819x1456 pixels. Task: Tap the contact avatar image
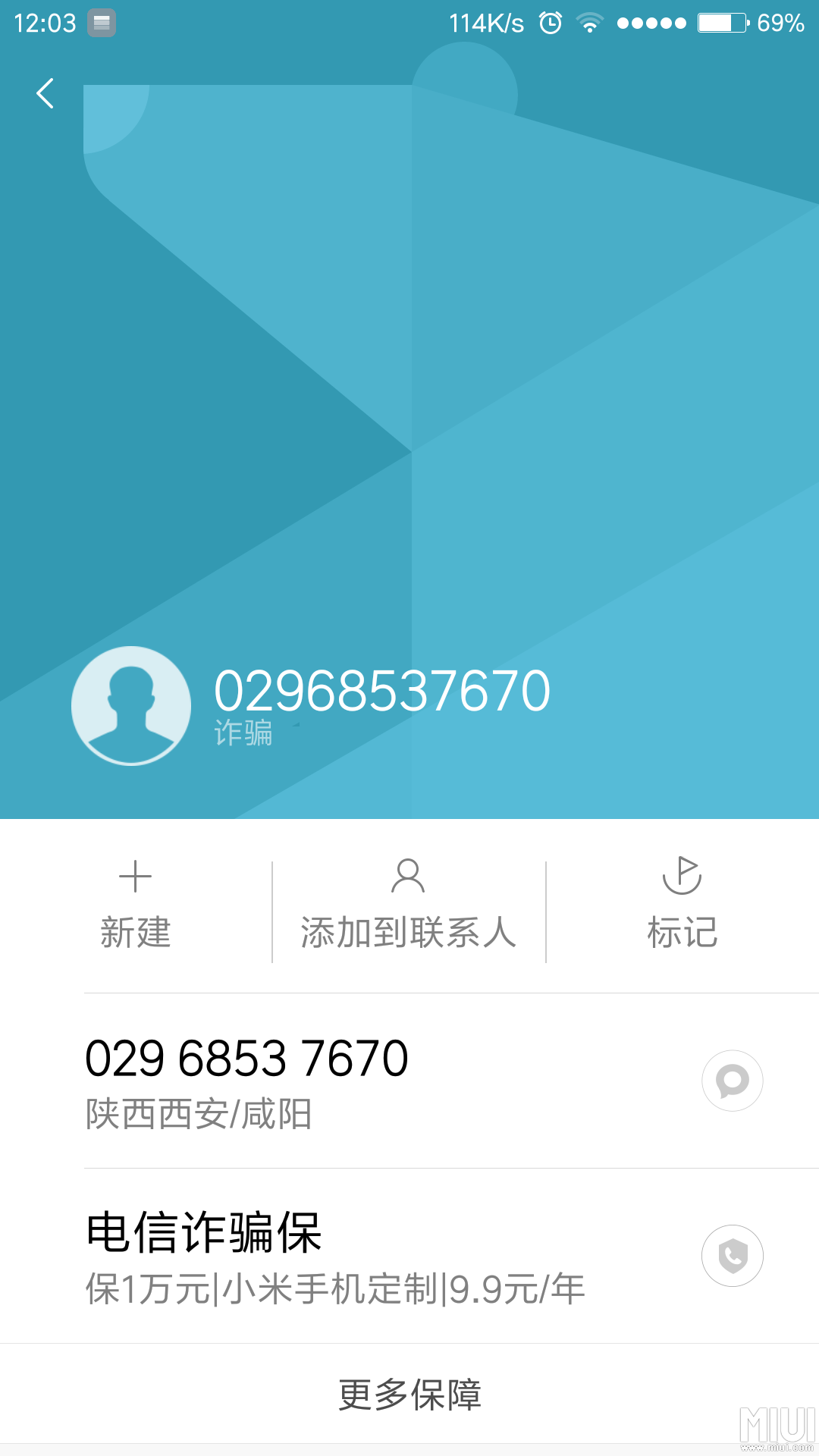click(130, 705)
